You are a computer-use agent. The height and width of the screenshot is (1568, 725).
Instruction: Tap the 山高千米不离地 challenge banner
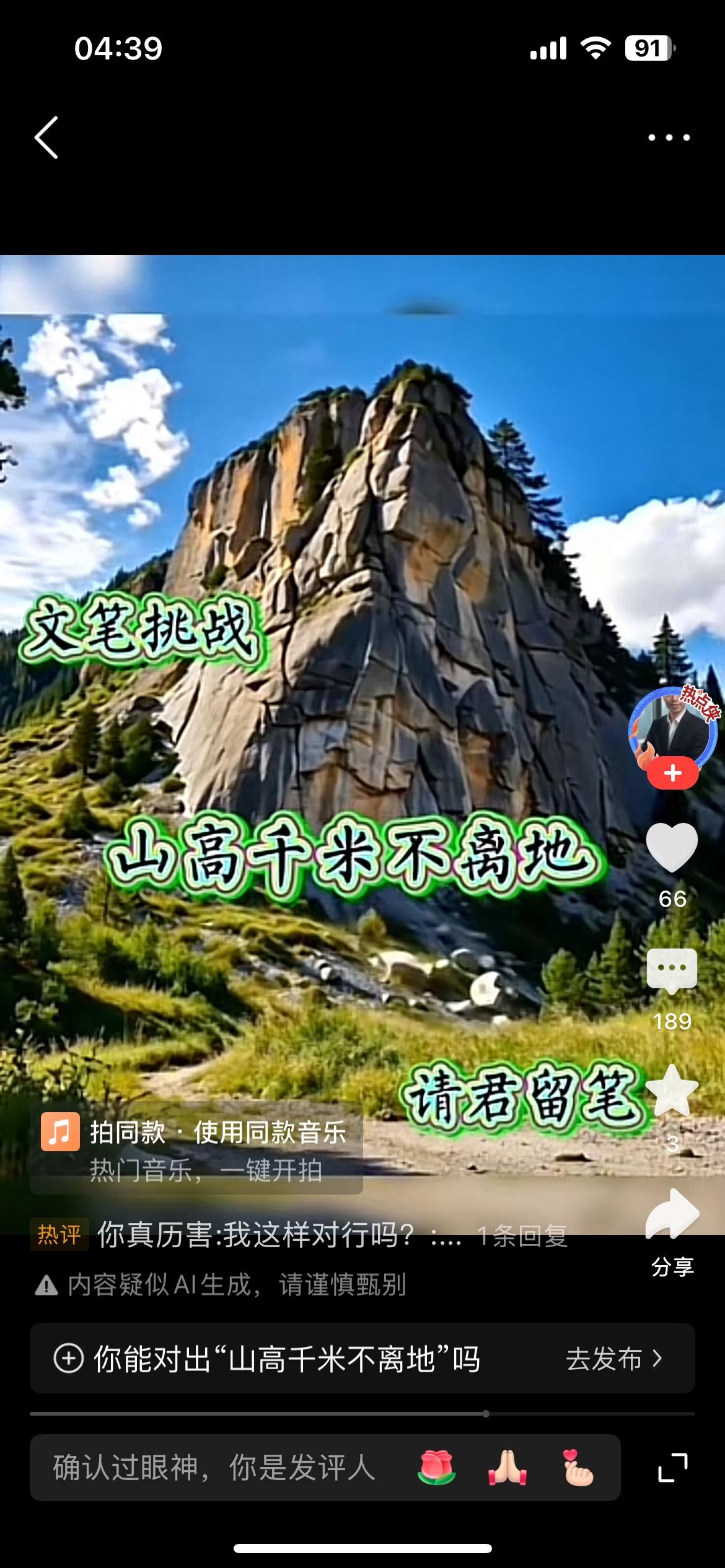353,855
